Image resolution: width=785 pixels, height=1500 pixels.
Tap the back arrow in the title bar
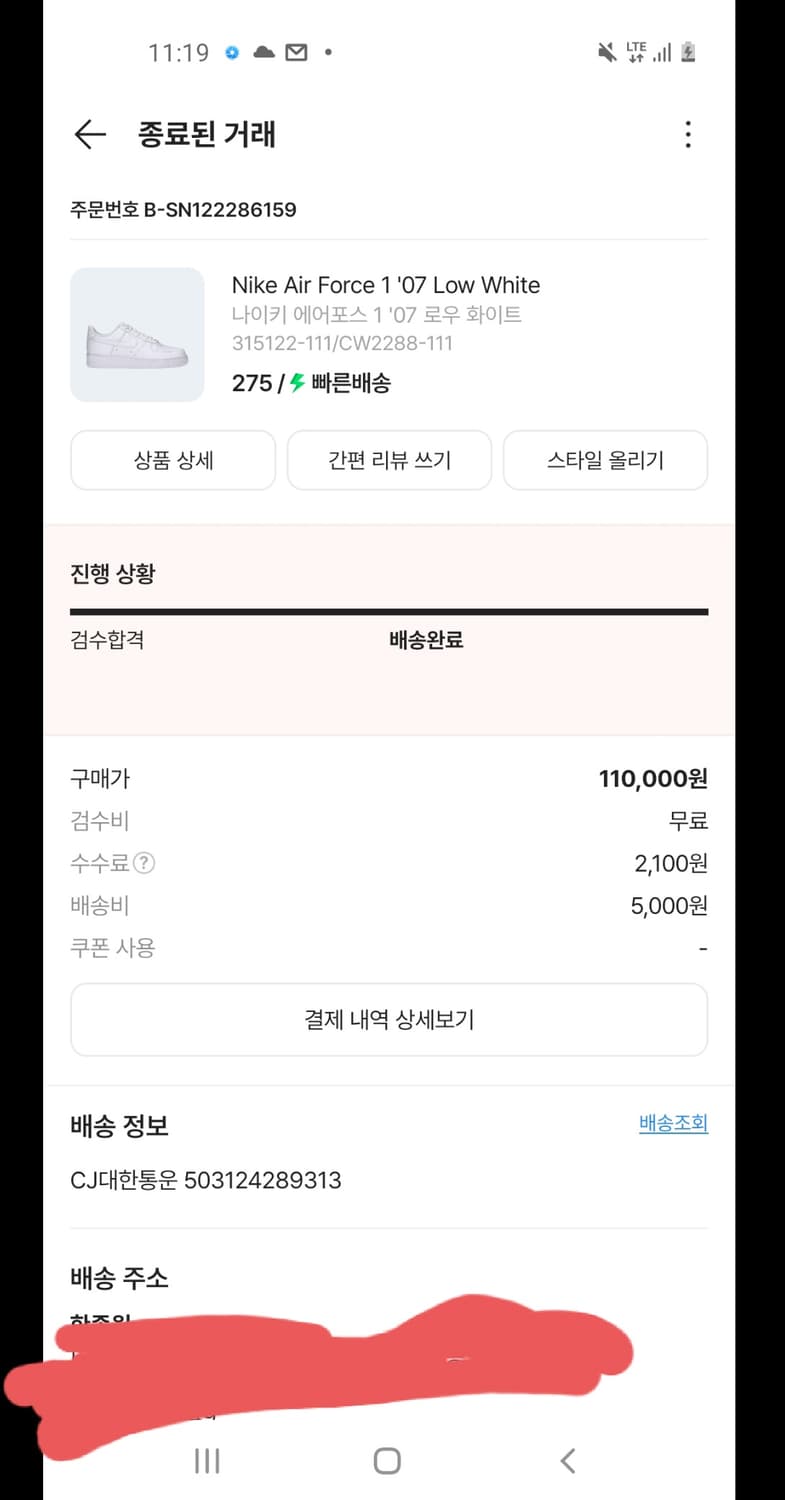click(x=90, y=135)
